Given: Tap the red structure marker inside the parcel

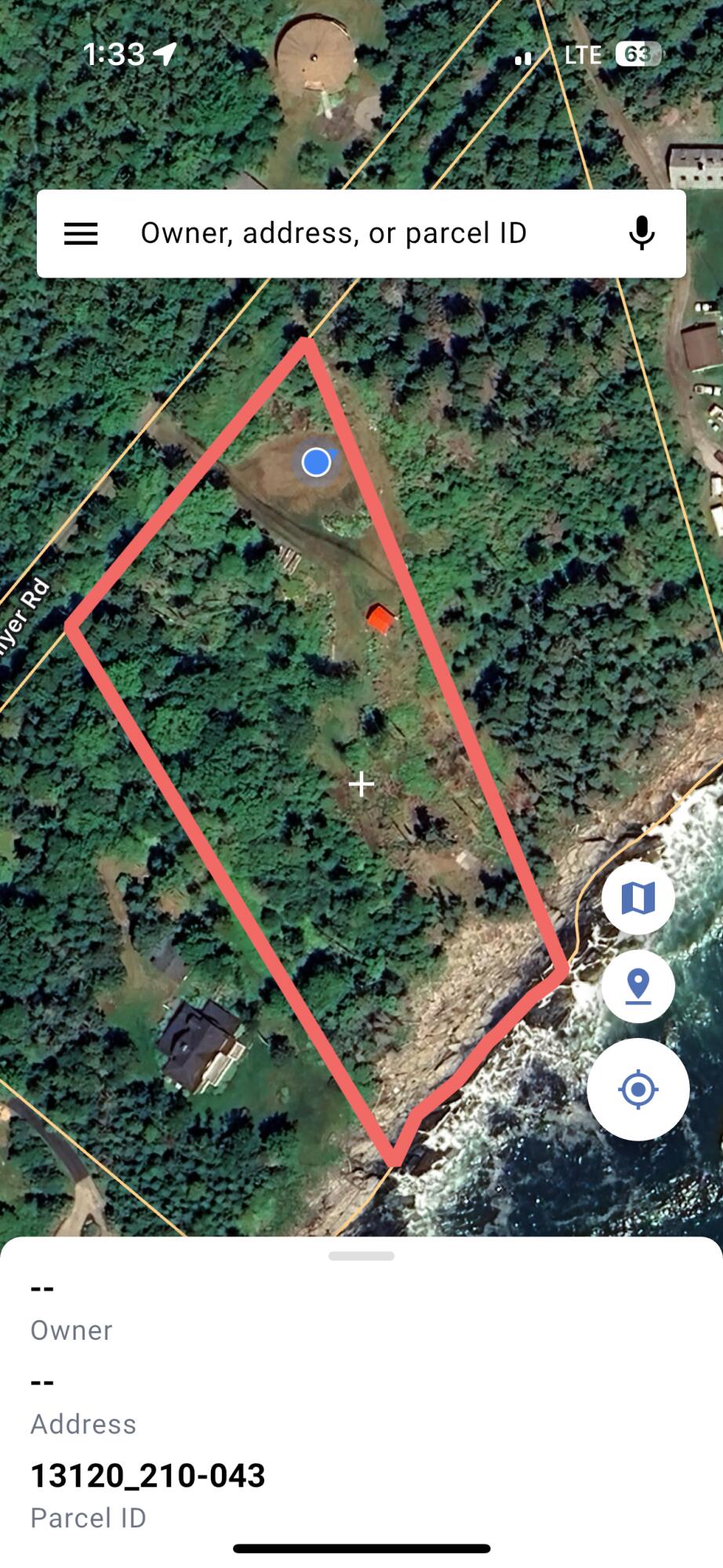Looking at the screenshot, I should 380,619.
